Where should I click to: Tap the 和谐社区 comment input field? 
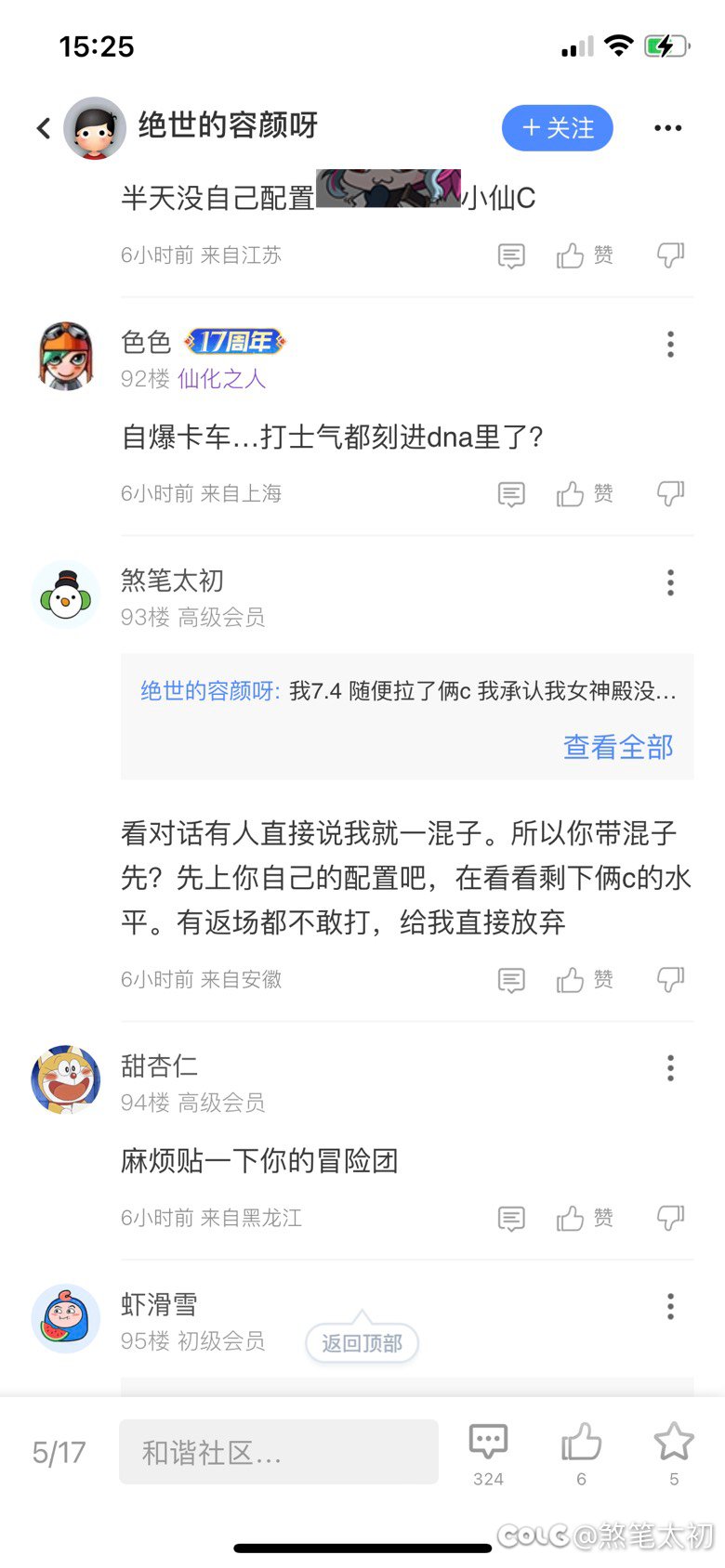279,1452
